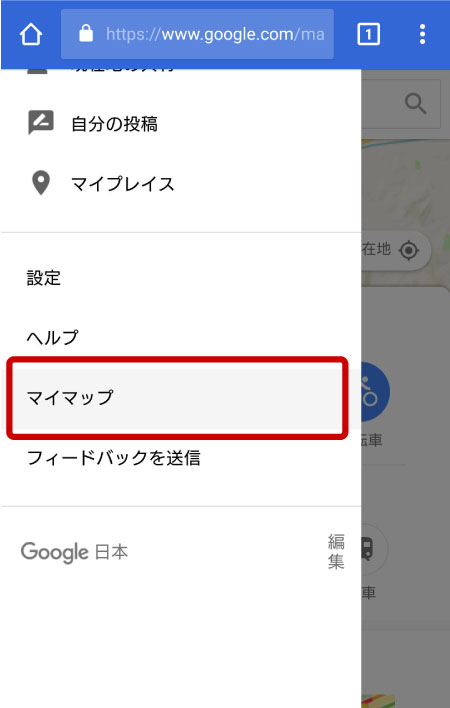Open the browser tab switcher
This screenshot has width=450, height=708.
pyautogui.click(x=368, y=34)
